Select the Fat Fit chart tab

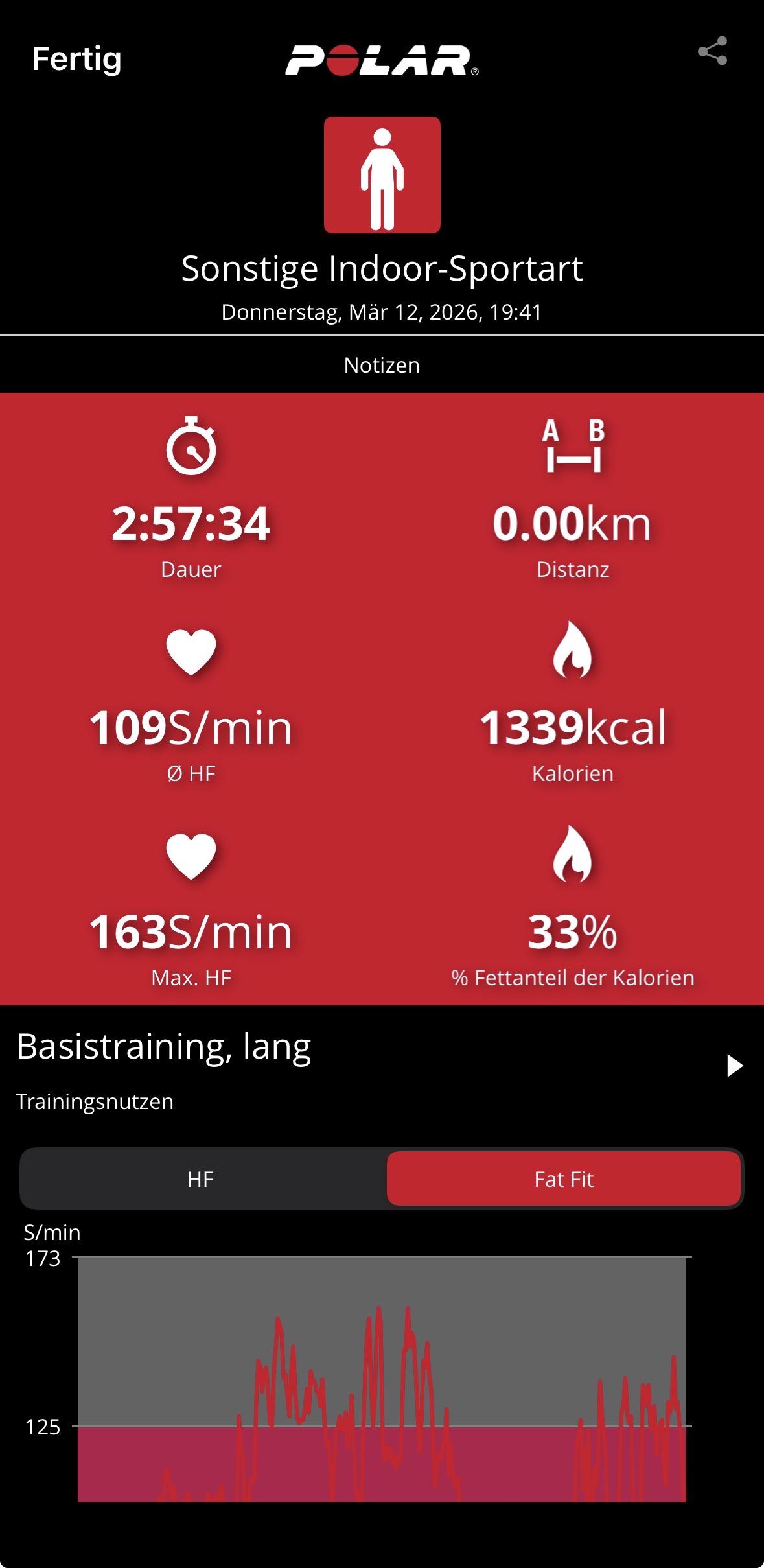coord(564,1179)
